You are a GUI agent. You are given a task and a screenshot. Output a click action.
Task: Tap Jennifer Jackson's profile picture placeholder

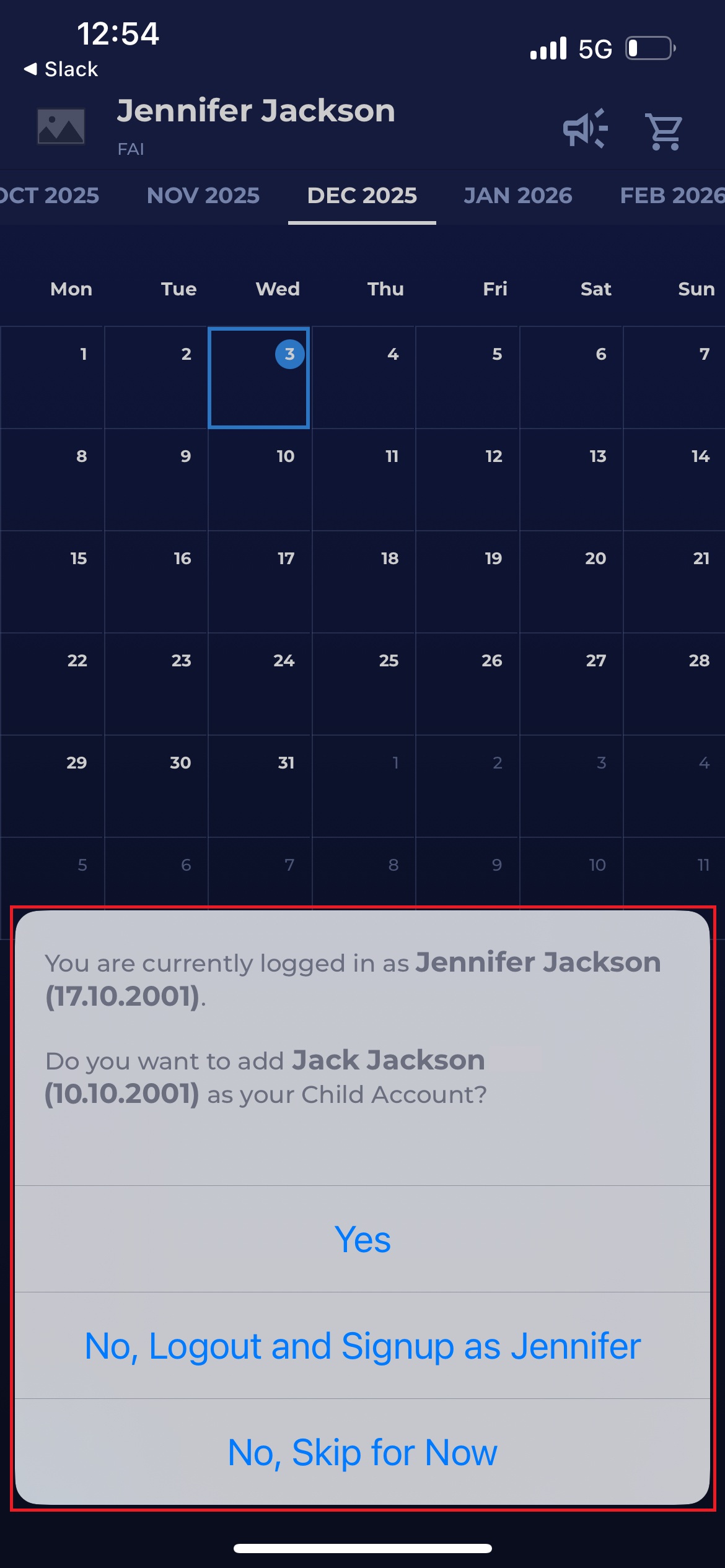click(x=61, y=126)
